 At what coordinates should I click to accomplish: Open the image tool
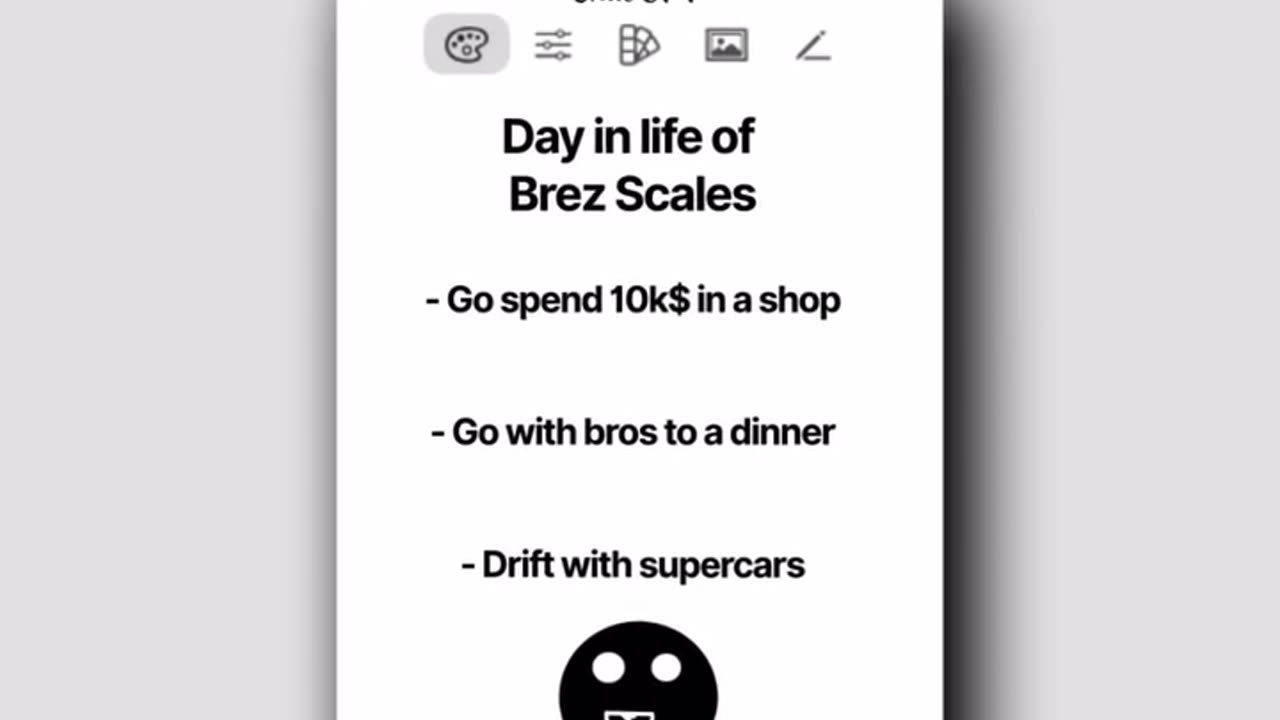click(726, 46)
